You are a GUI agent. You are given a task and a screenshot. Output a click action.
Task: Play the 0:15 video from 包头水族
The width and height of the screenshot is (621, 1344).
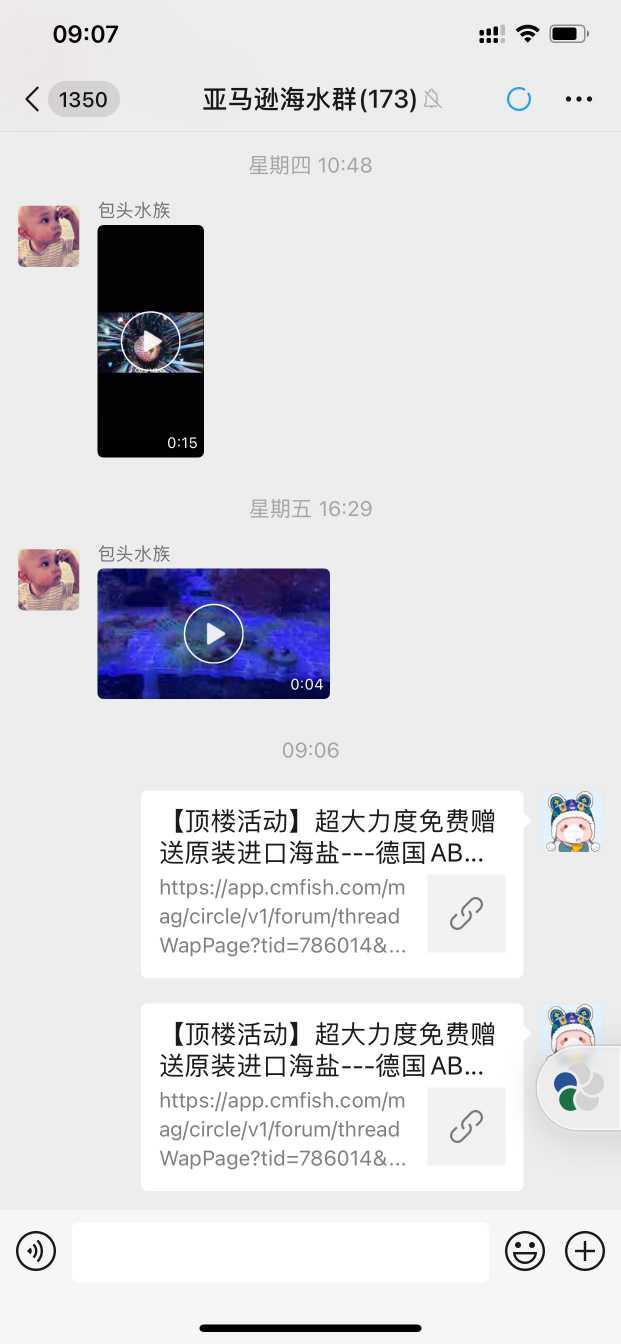tap(150, 341)
